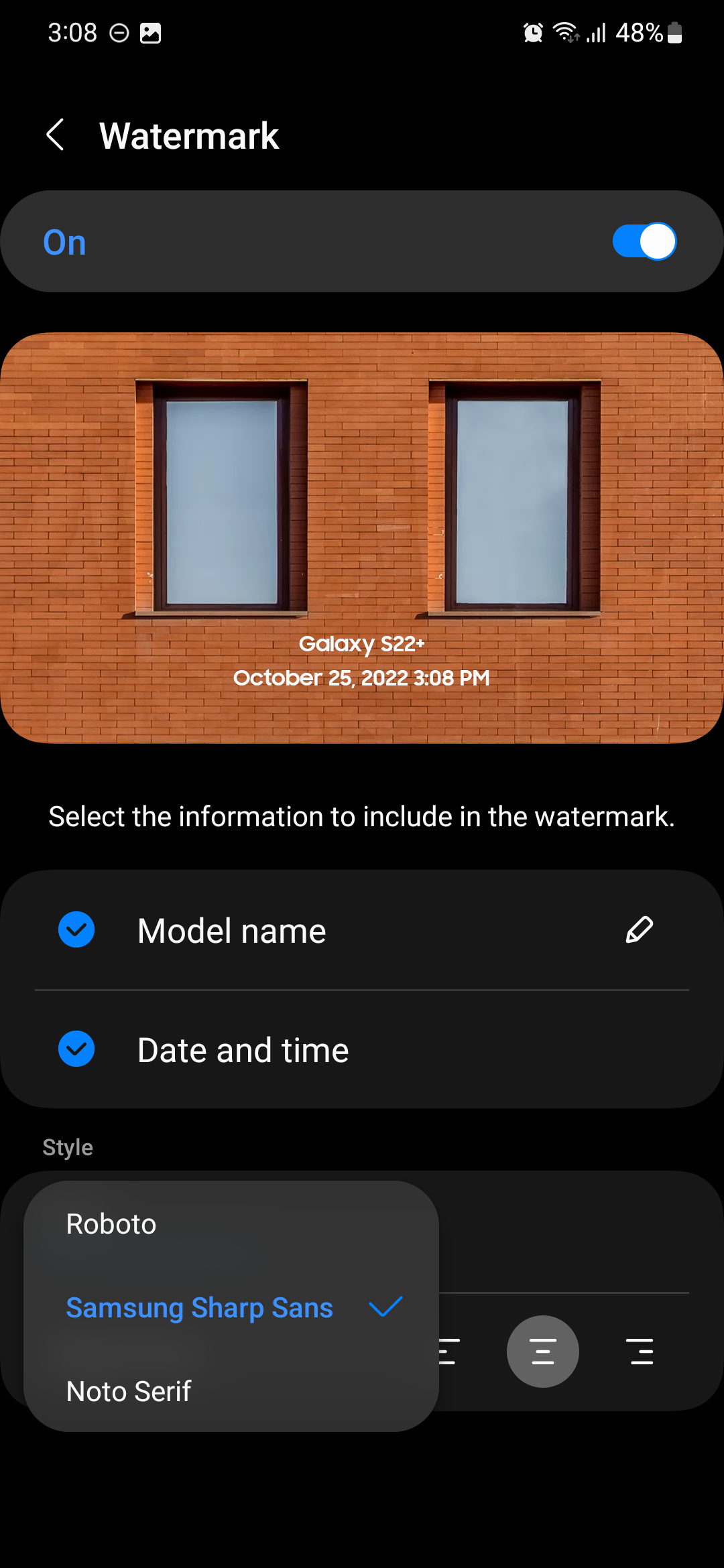This screenshot has height=1568, width=724.
Task: Pick the Noto Serif font
Action: pyautogui.click(x=129, y=1392)
